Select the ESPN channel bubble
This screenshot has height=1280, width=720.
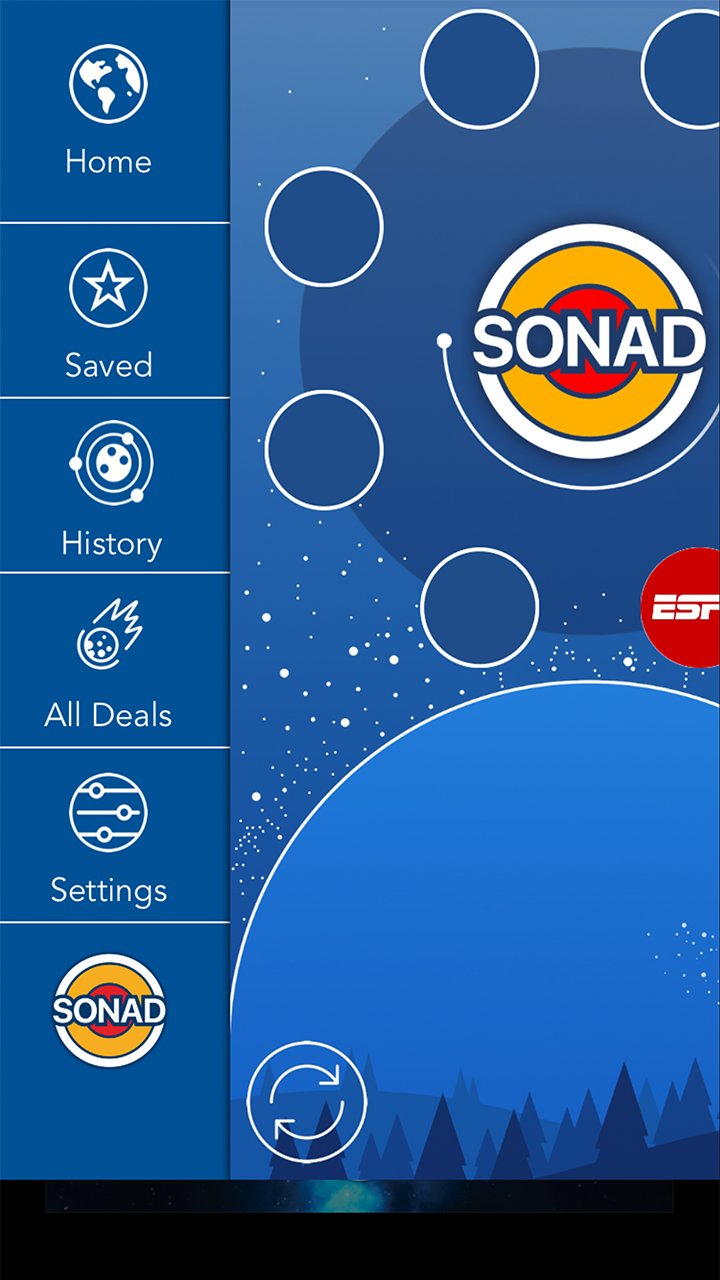tap(690, 607)
